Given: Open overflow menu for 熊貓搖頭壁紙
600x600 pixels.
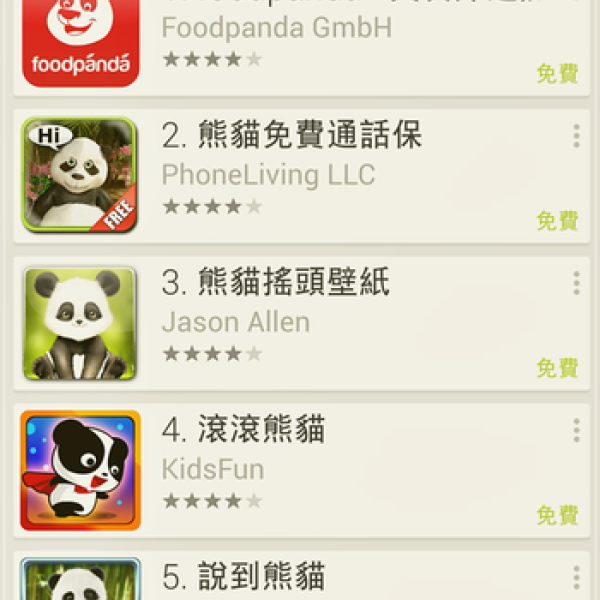Looking at the screenshot, I should 576,283.
